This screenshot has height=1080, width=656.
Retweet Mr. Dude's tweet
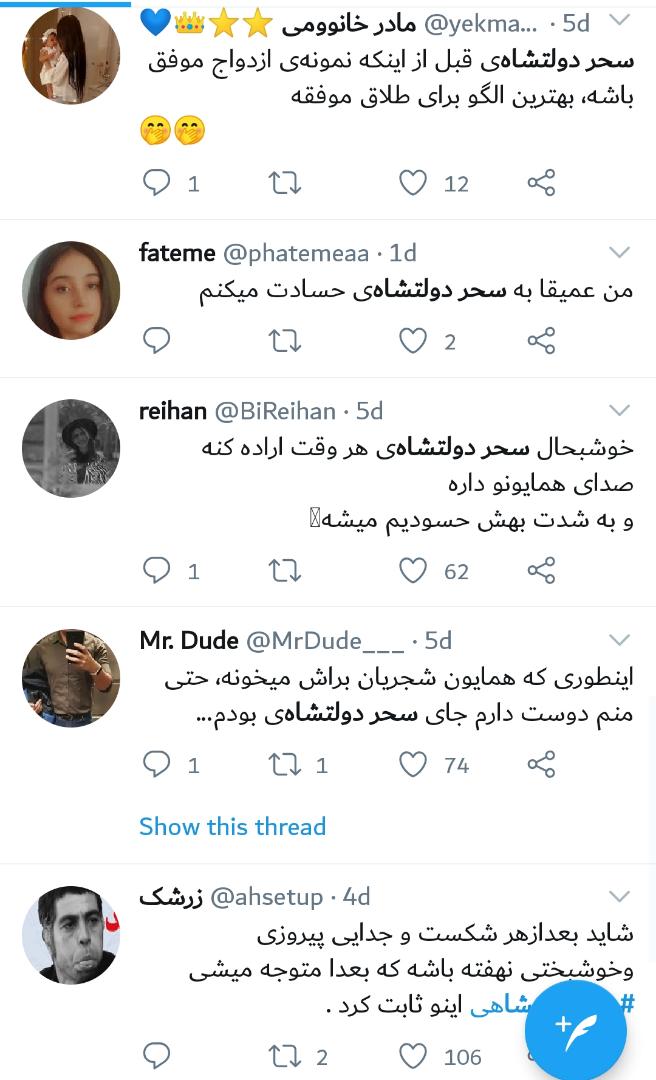285,765
